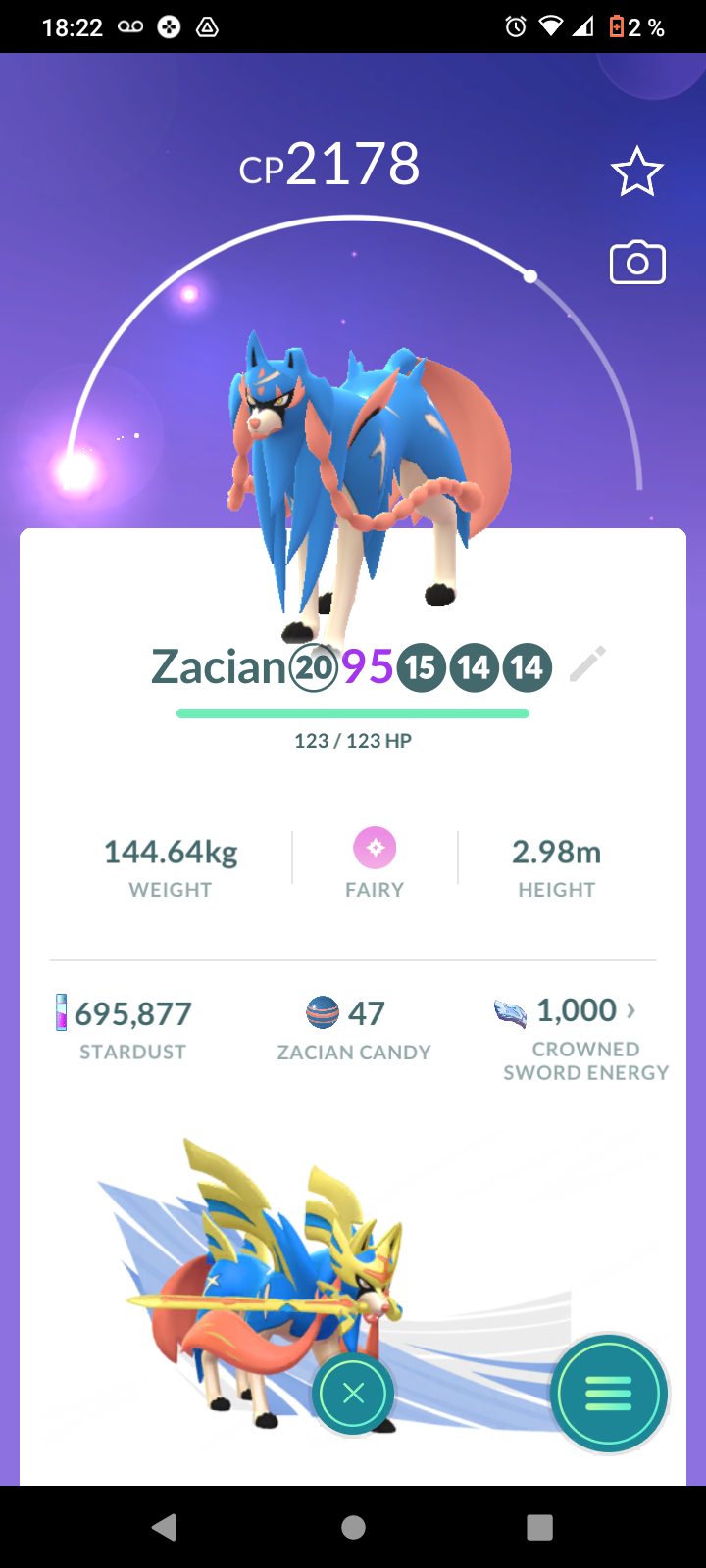Viewport: 706px width, 1568px height.
Task: Mark Zacian as favorite with the star
Action: (637, 171)
